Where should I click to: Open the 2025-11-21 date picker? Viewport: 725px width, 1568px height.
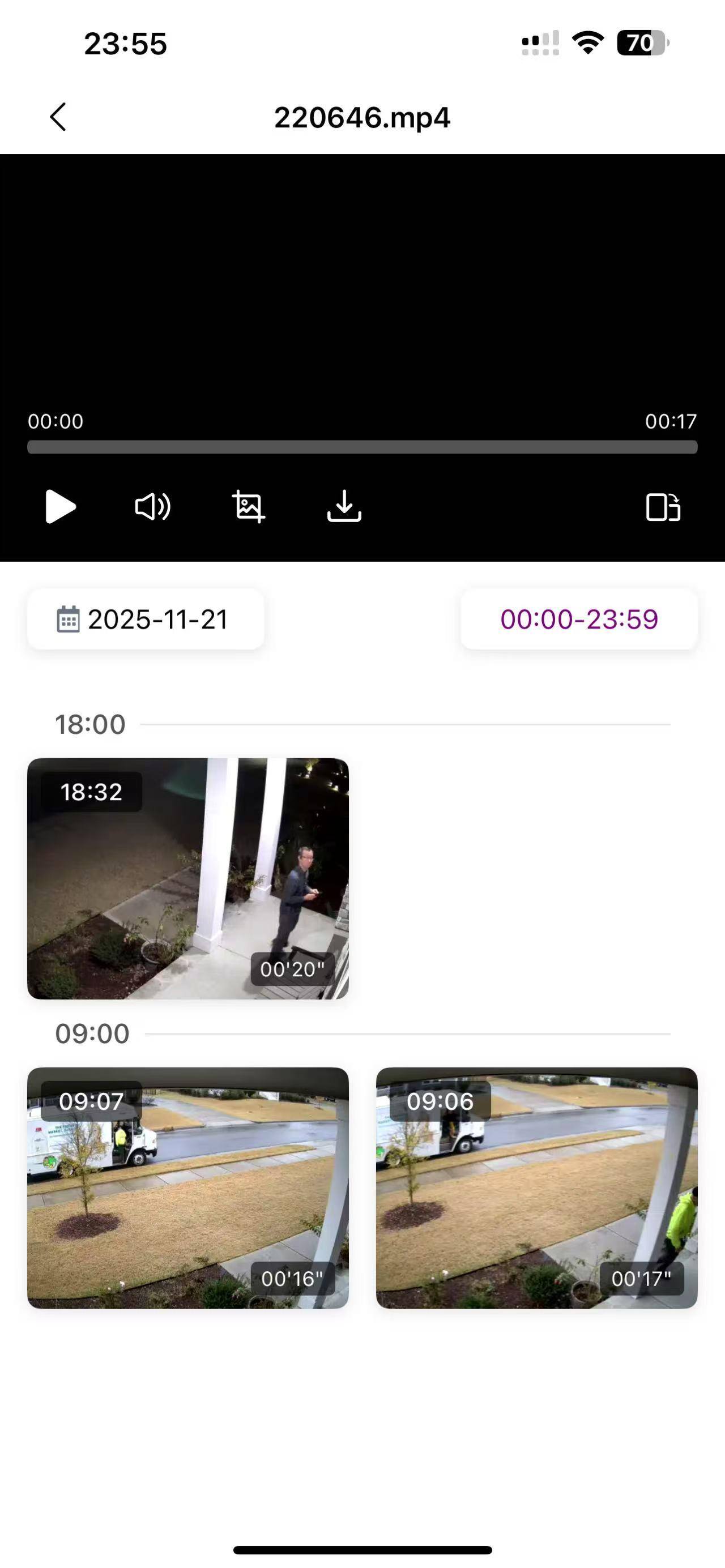coord(146,619)
